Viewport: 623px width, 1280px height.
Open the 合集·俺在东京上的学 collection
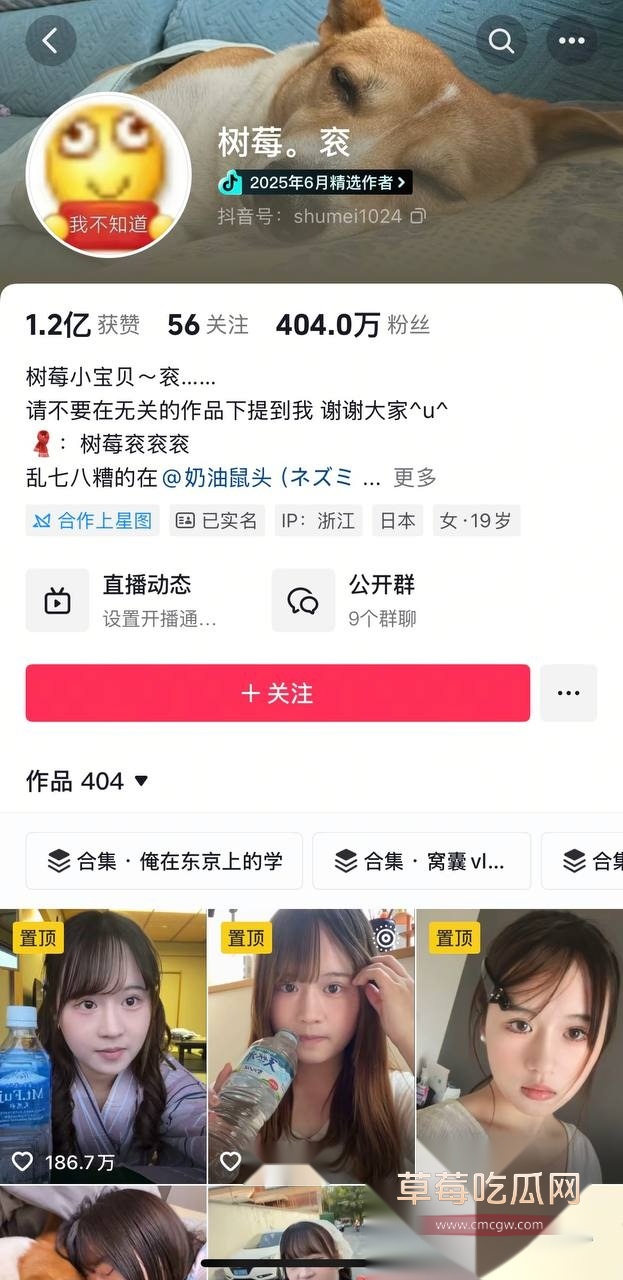165,861
